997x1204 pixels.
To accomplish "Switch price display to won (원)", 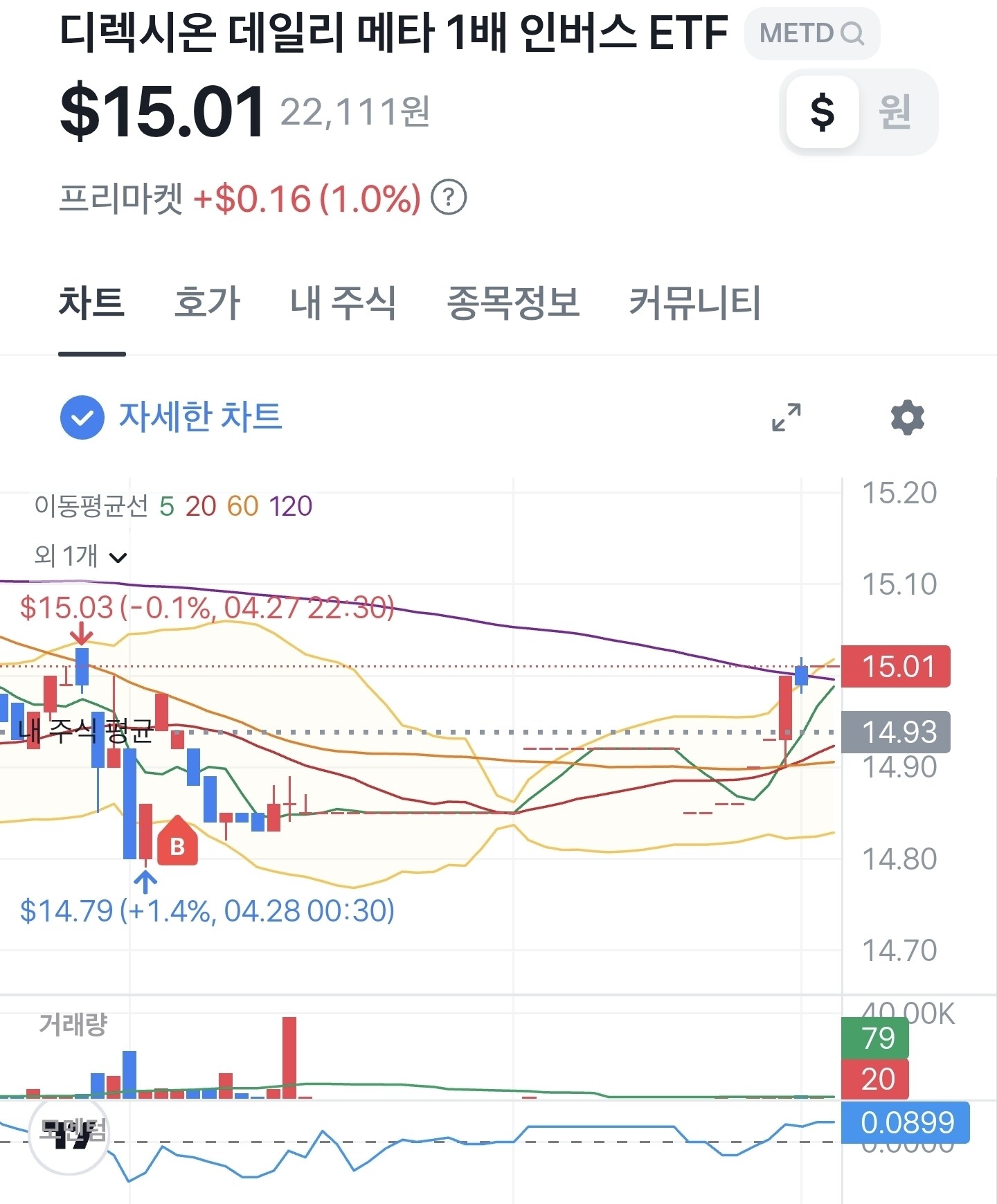I will (895, 112).
